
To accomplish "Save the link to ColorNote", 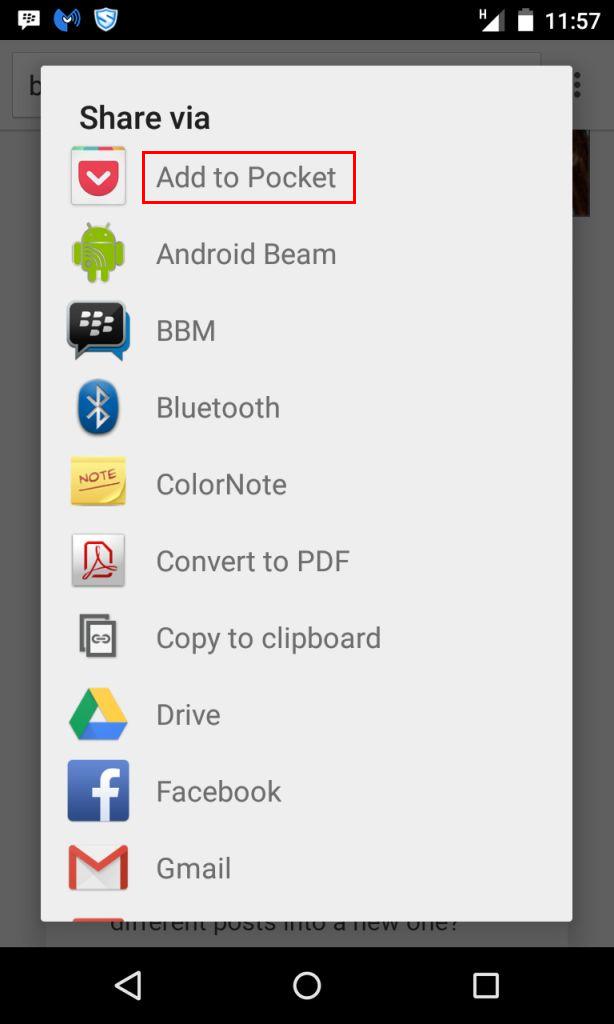I will coord(221,485).
